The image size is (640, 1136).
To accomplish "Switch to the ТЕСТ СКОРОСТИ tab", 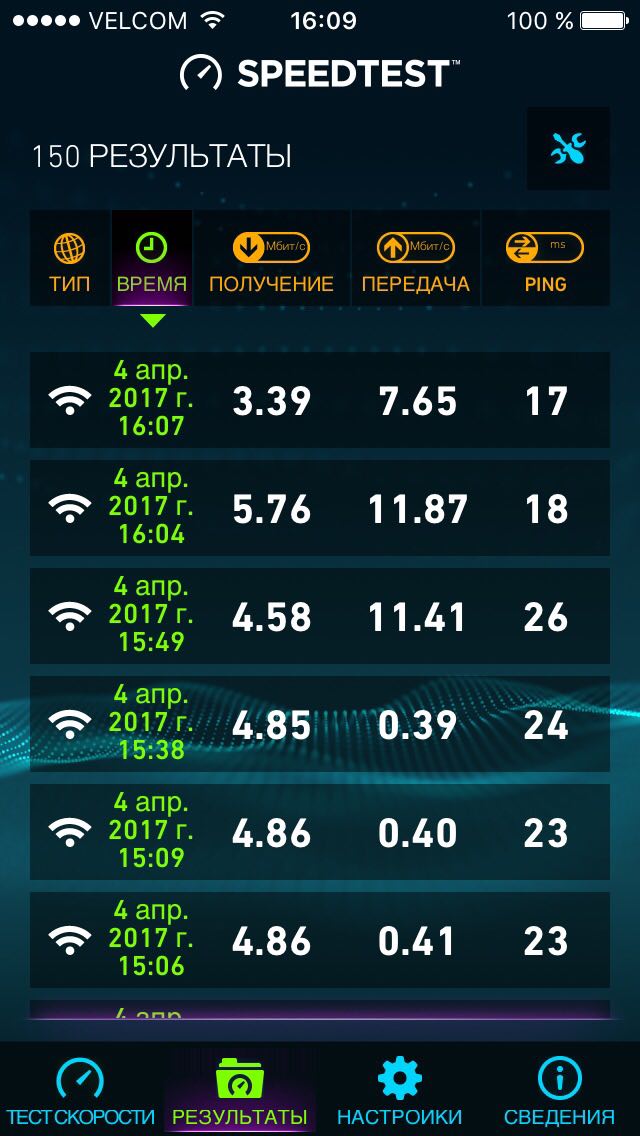I will coord(80,1090).
